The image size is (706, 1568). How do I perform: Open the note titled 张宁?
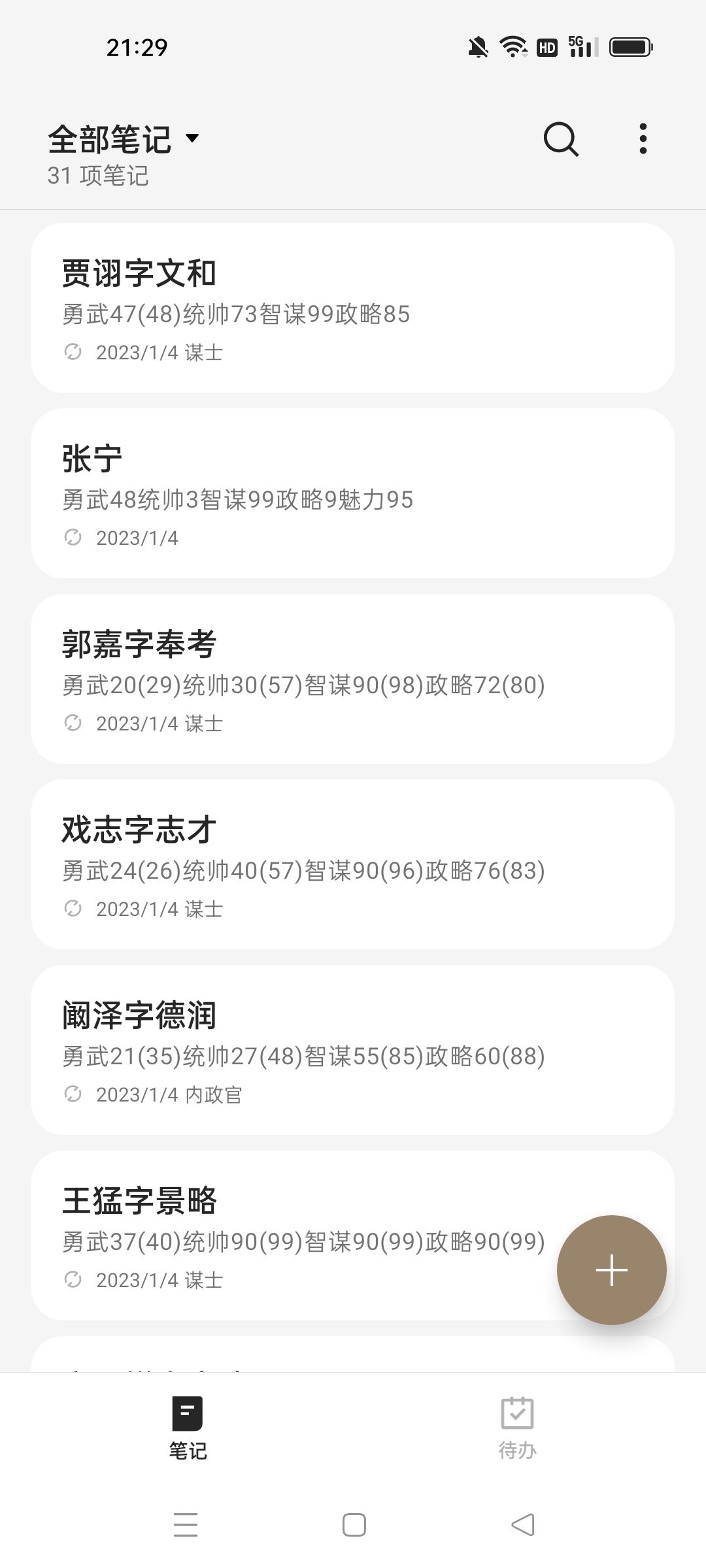tap(353, 493)
